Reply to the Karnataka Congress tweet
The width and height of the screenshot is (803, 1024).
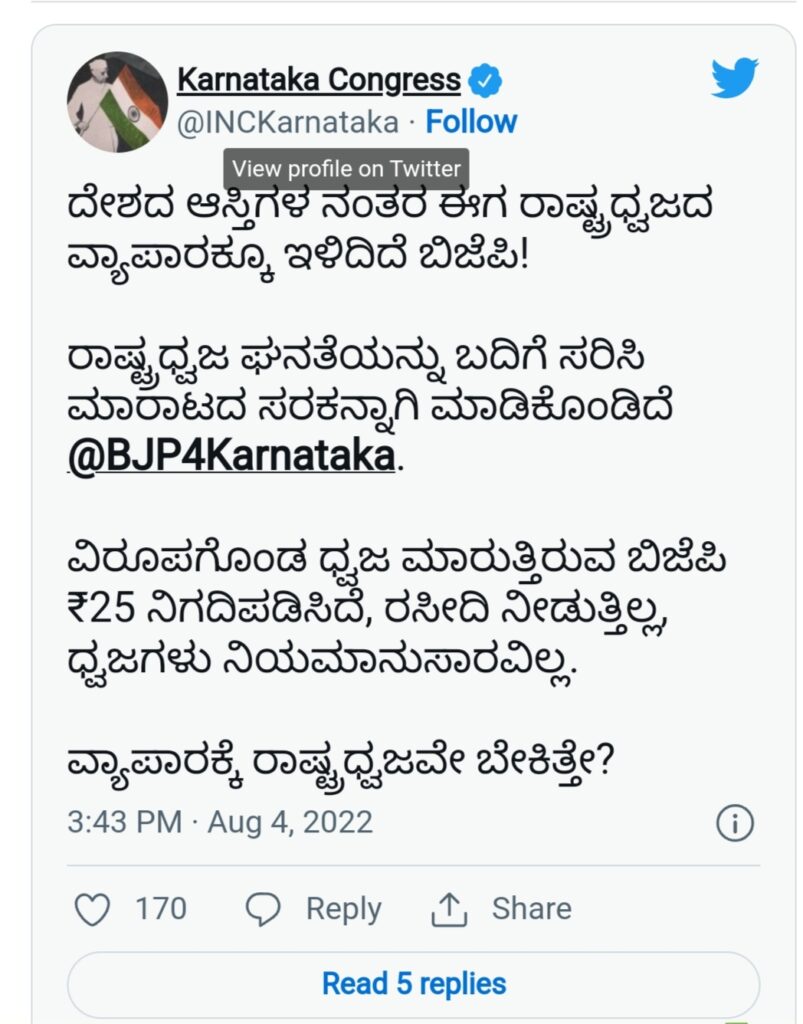pyautogui.click(x=313, y=908)
